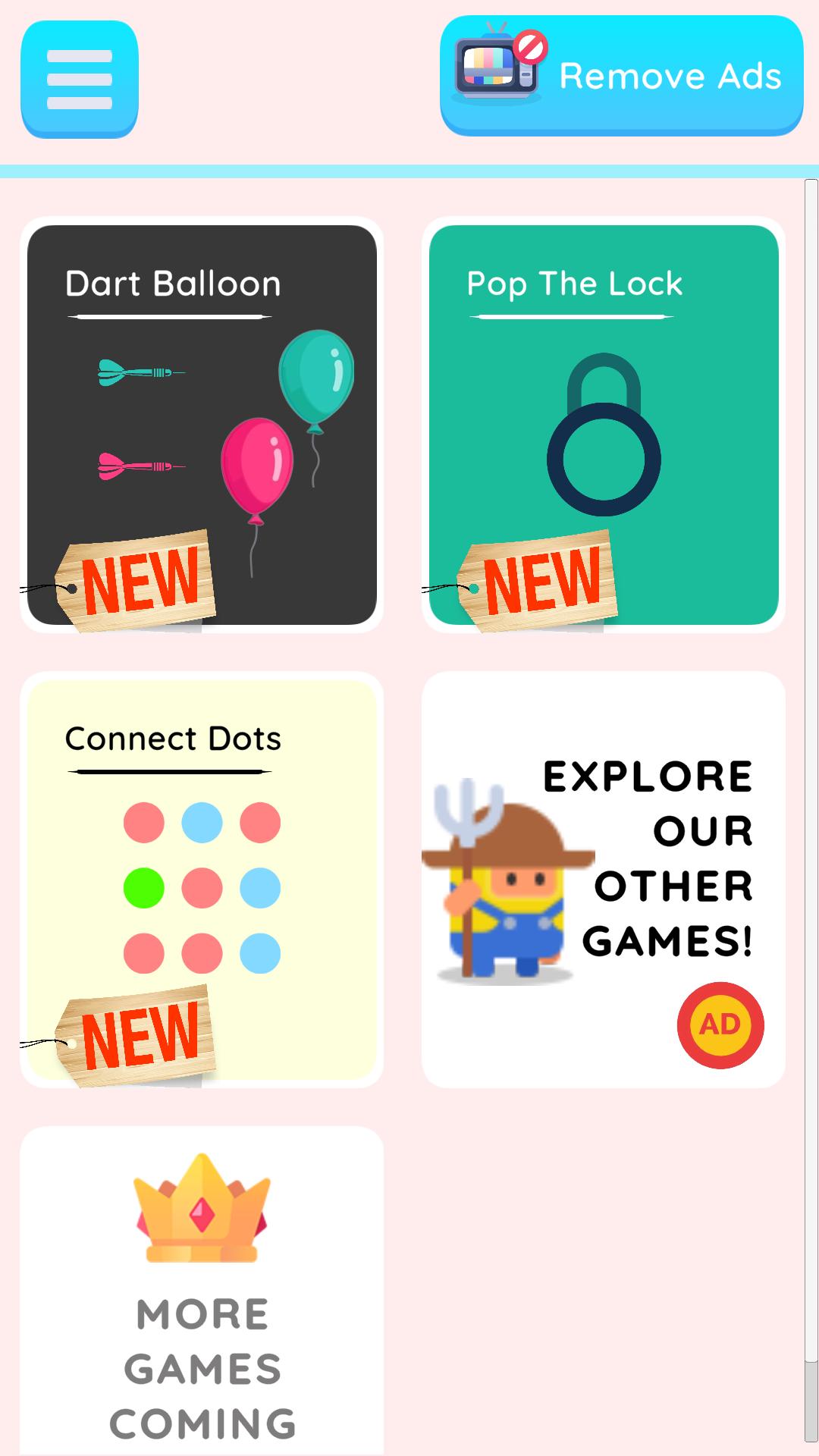
Task: Open the hamburger menu
Action: pos(80,80)
